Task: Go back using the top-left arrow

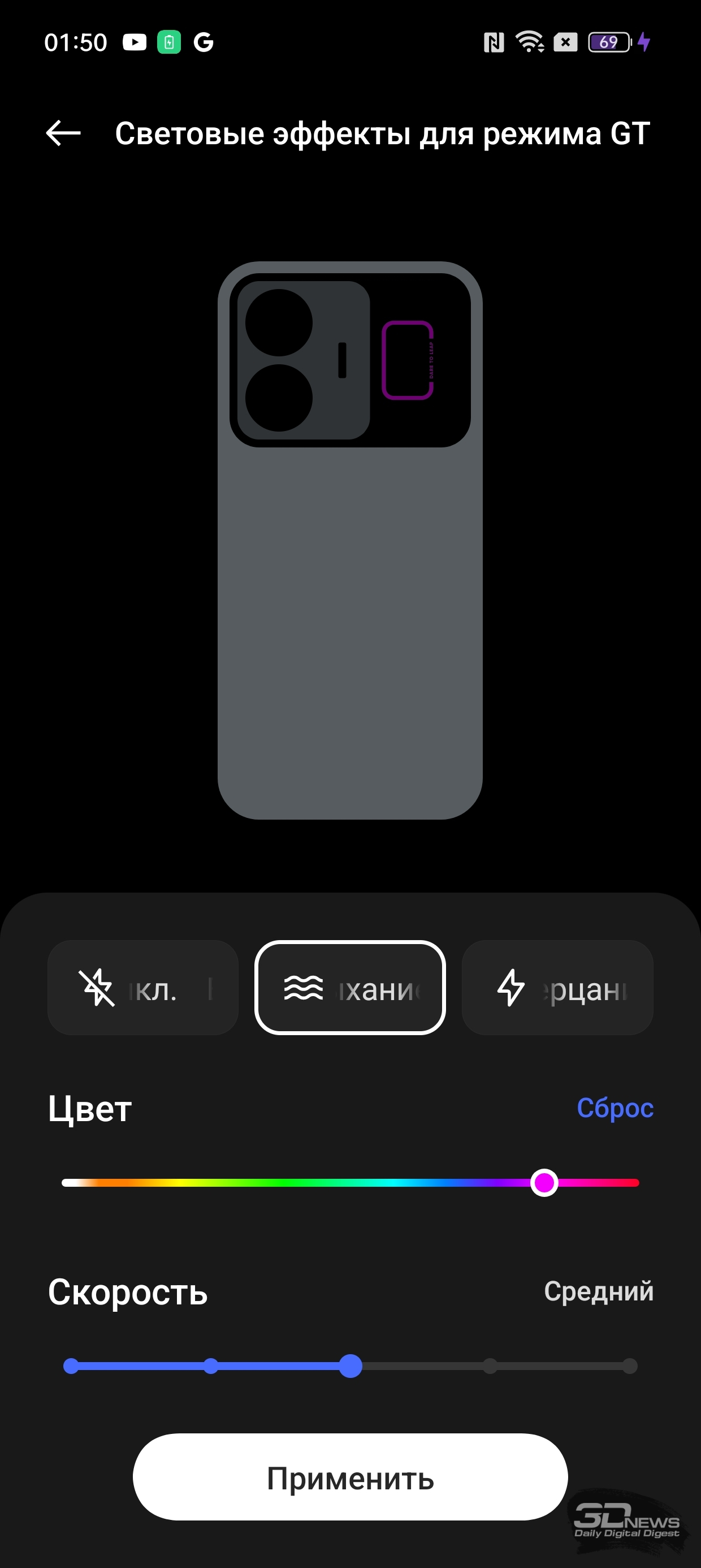Action: [x=63, y=133]
